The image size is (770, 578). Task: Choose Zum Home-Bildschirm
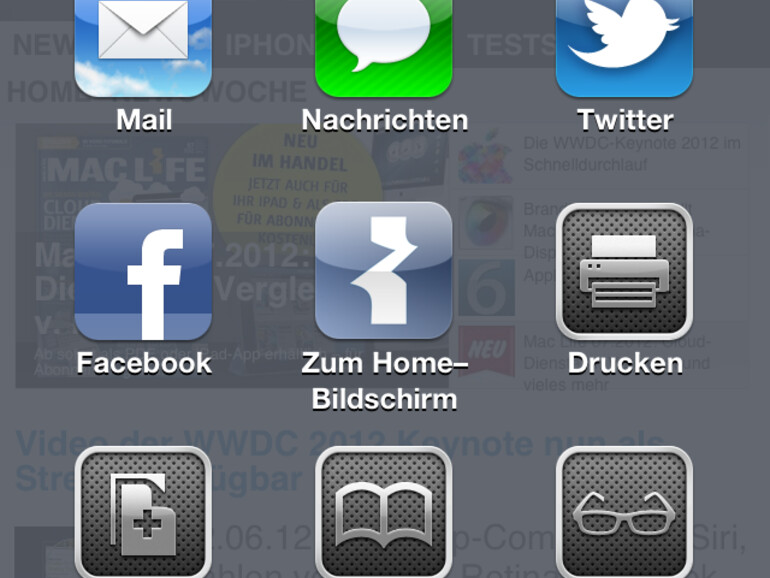384,272
